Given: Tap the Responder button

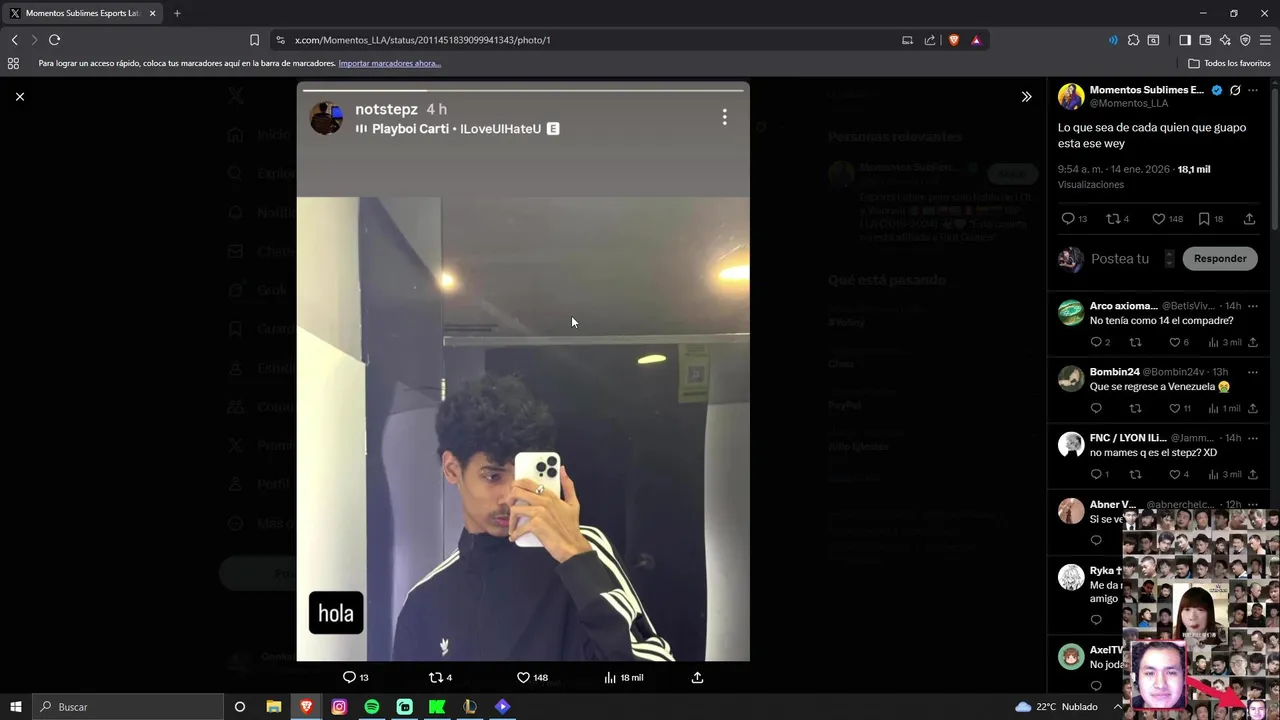Looking at the screenshot, I should pyautogui.click(x=1220, y=258).
